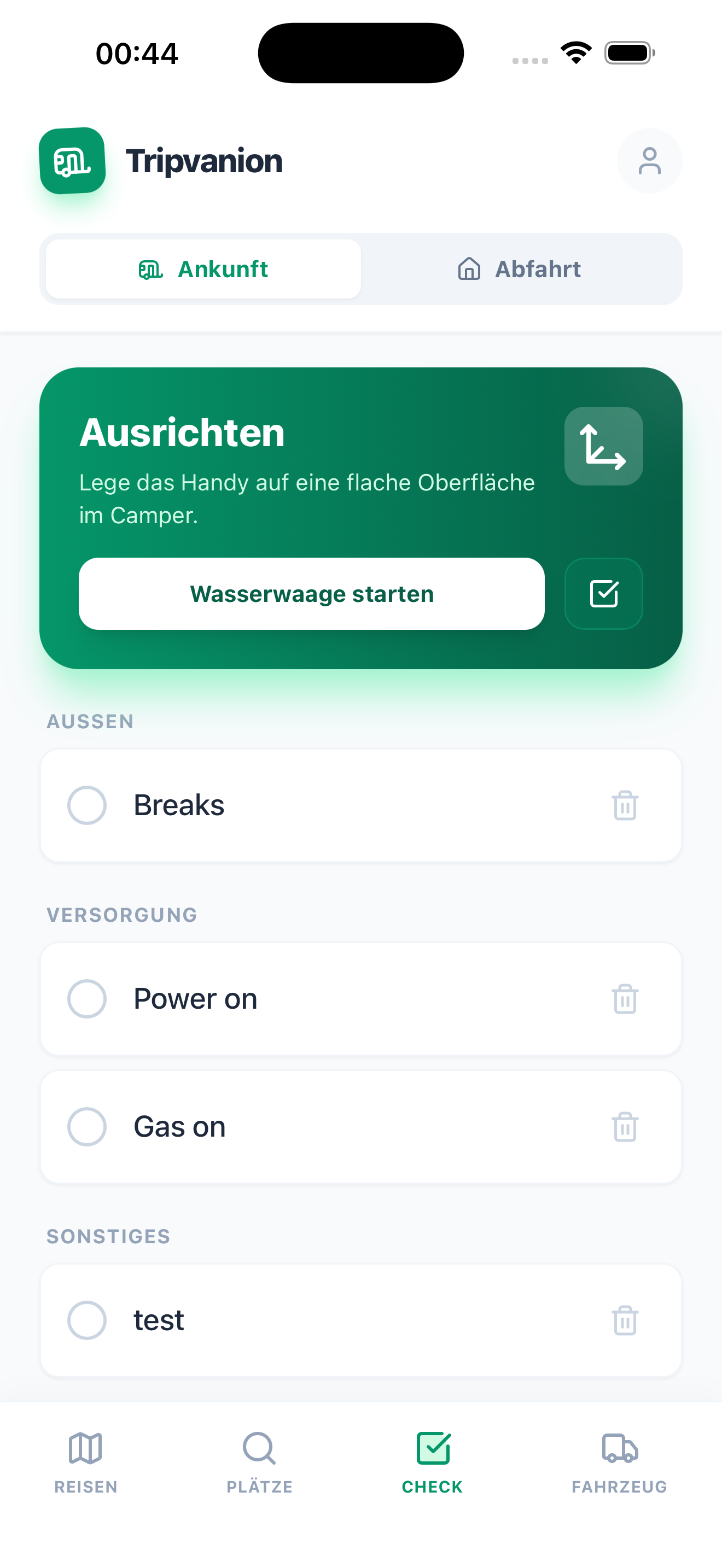Screen dimensions: 722x1568
Task: Tap the checkmark icon beside Wasserwaage starten
Action: pyautogui.click(x=603, y=594)
